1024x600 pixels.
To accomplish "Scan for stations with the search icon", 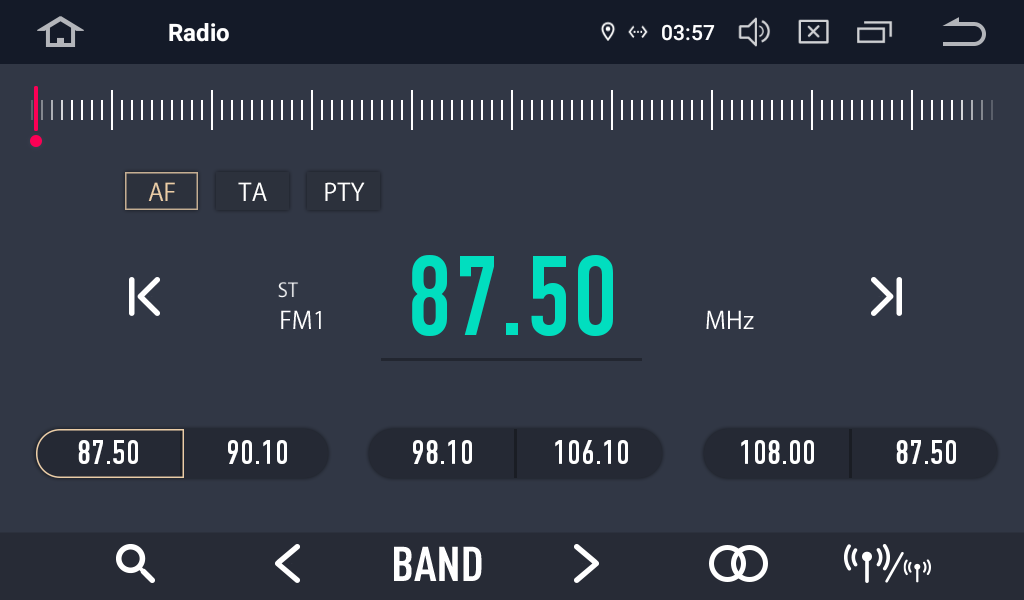I will [135, 564].
